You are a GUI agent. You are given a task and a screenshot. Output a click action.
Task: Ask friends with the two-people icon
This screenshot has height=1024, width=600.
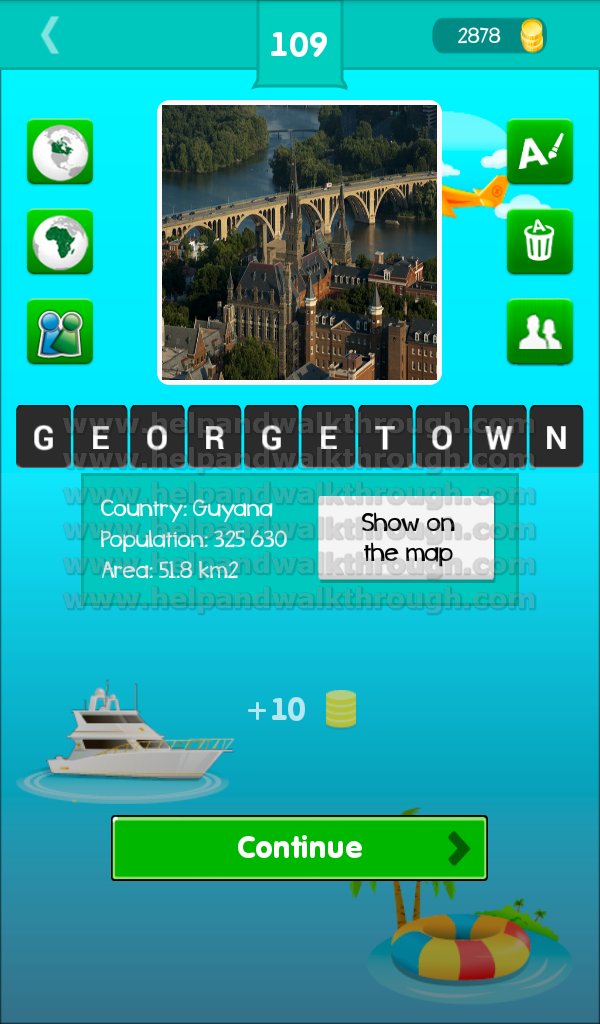pos(539,332)
